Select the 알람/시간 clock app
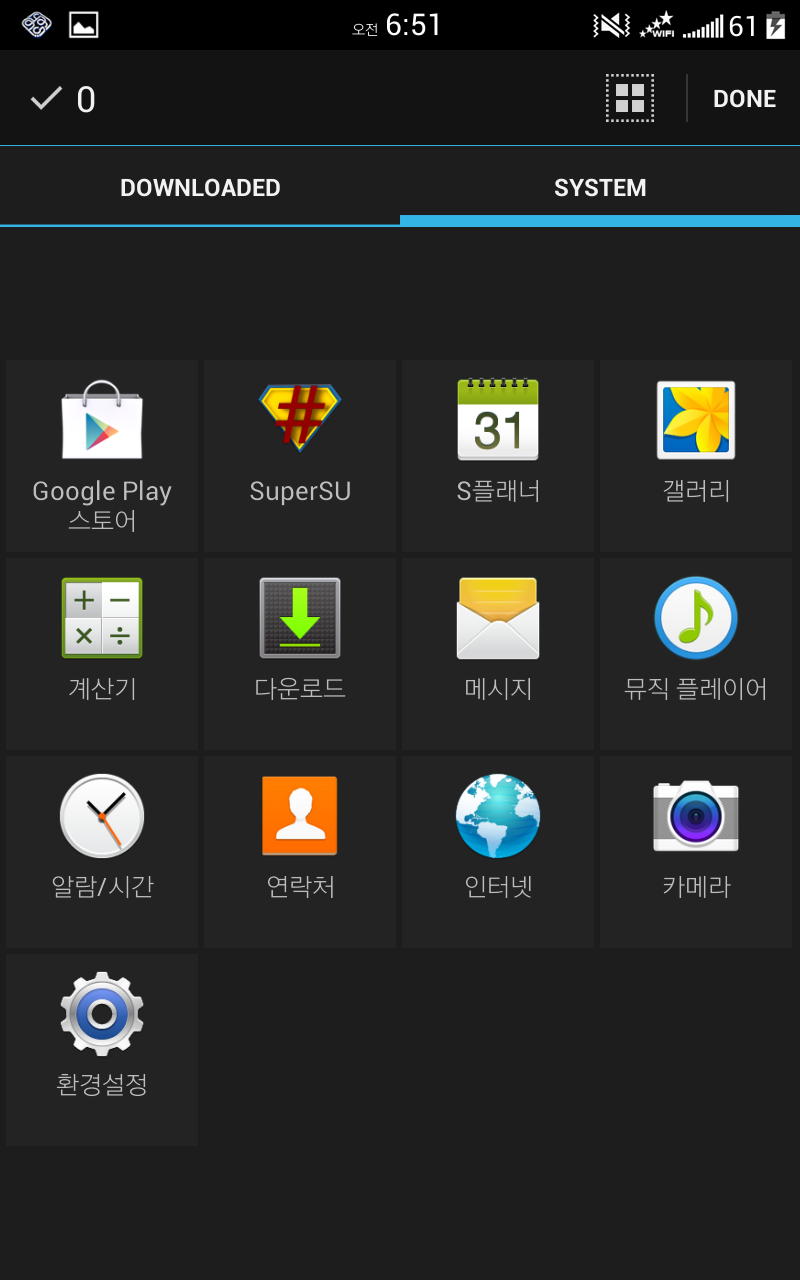Viewport: 800px width, 1280px height. [102, 852]
